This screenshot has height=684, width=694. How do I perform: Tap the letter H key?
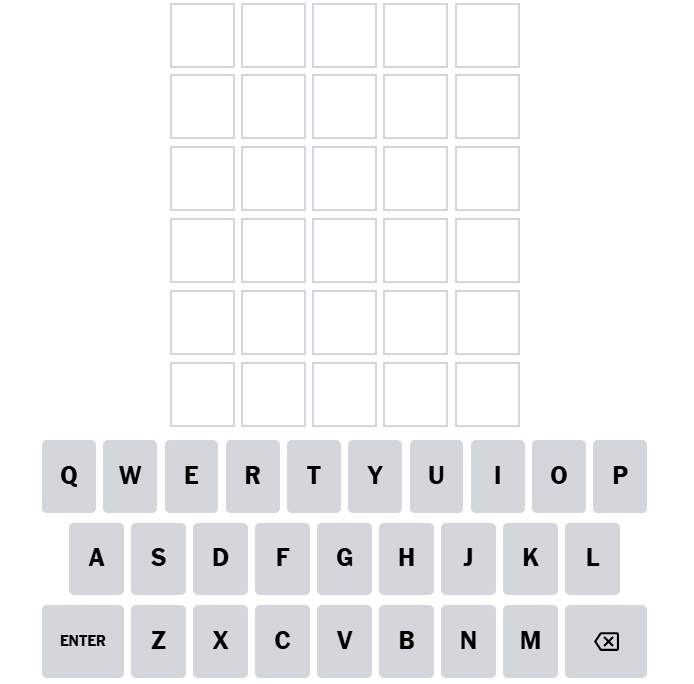tap(406, 558)
